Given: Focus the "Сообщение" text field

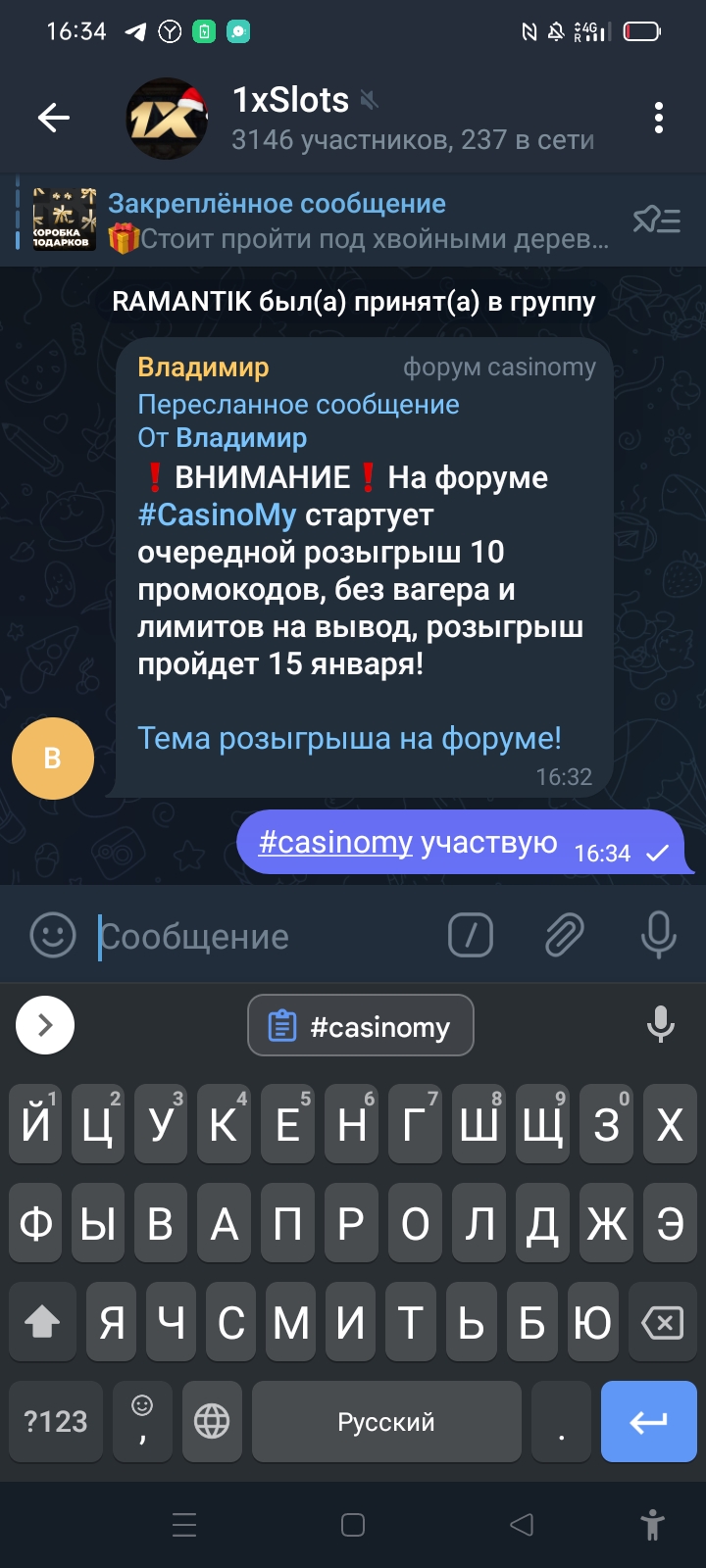Looking at the screenshot, I should (x=265, y=937).
